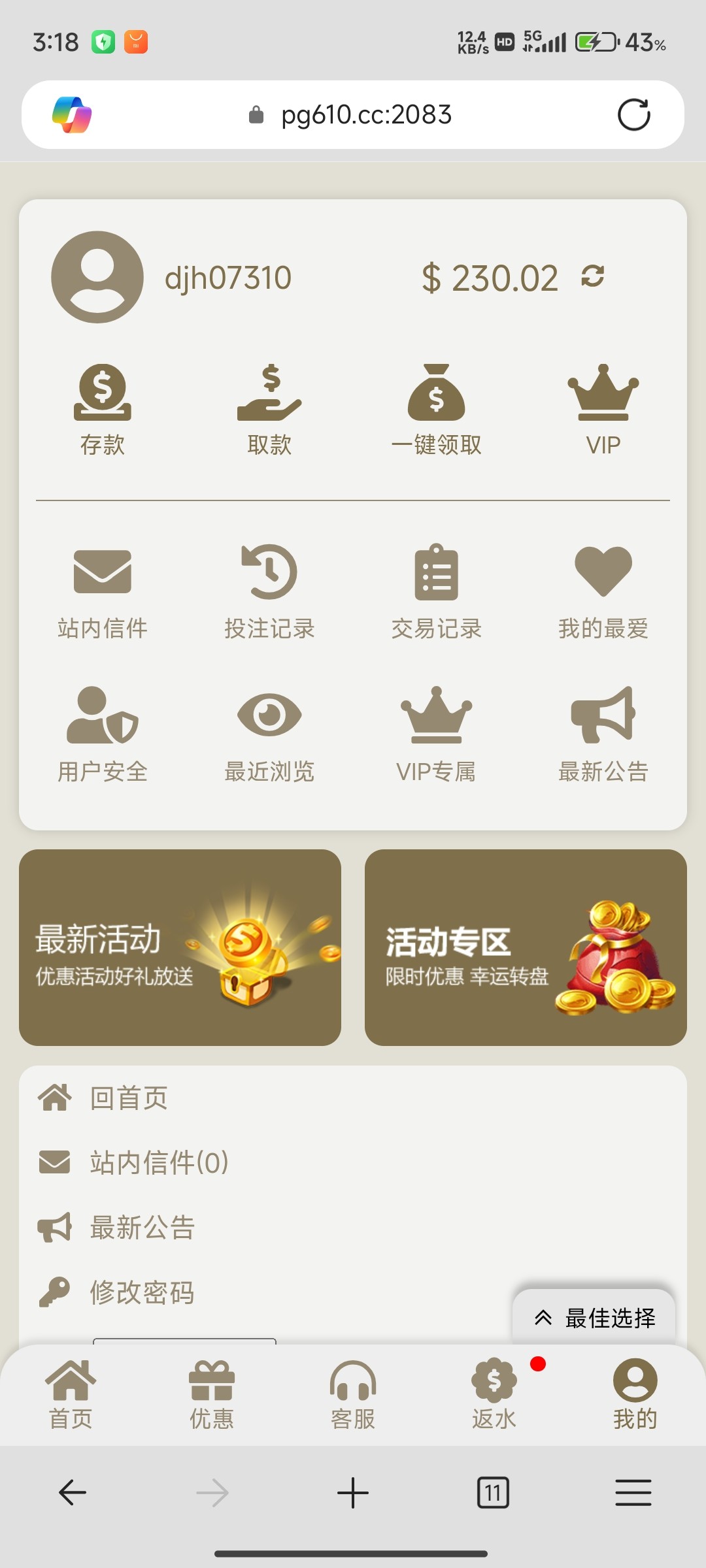
Task: Expand the 最佳选择 floating button
Action: click(594, 1318)
